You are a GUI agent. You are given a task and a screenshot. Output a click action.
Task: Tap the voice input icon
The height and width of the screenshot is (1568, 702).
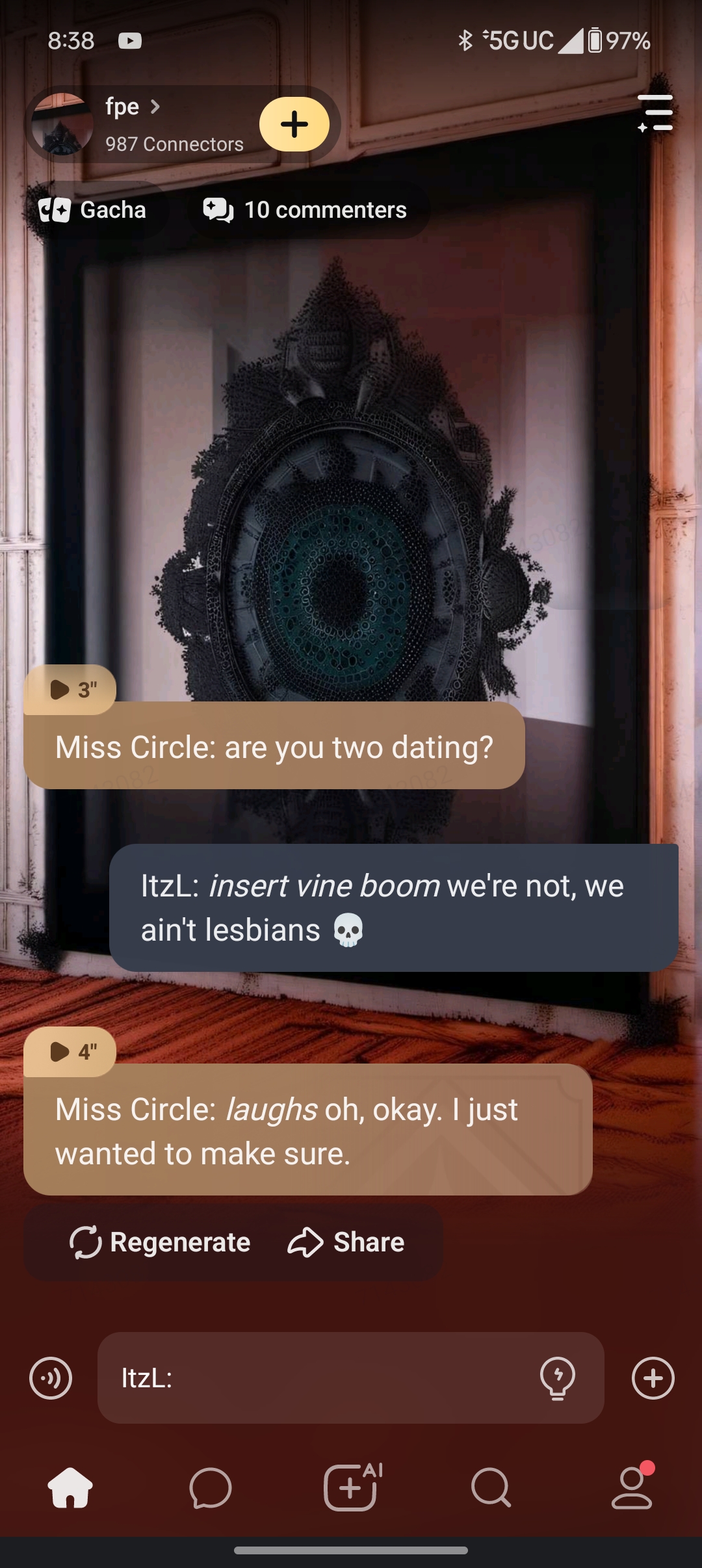[x=51, y=1378]
